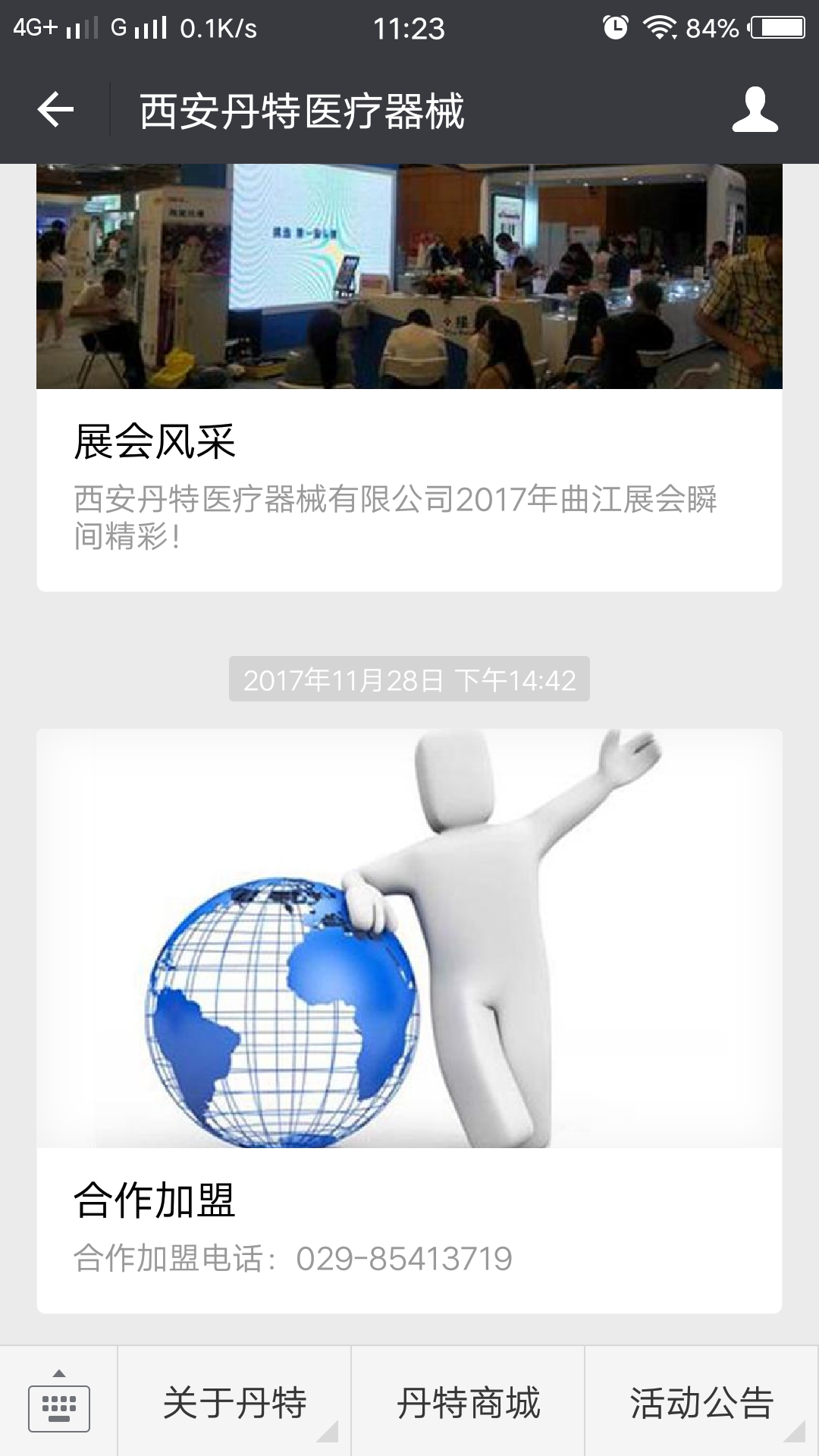Open the 展会风采 article card

409,440
